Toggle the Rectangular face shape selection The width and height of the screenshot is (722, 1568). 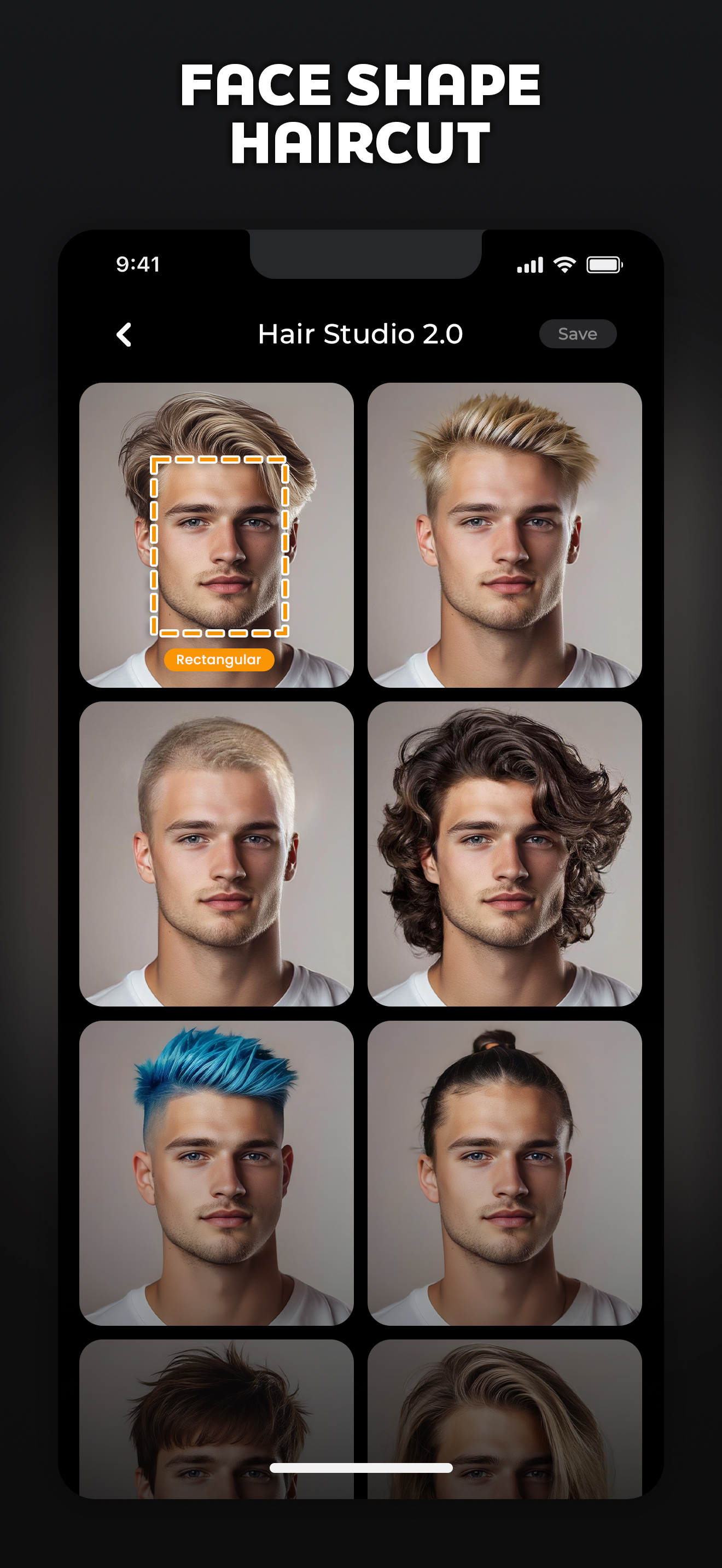(219, 659)
